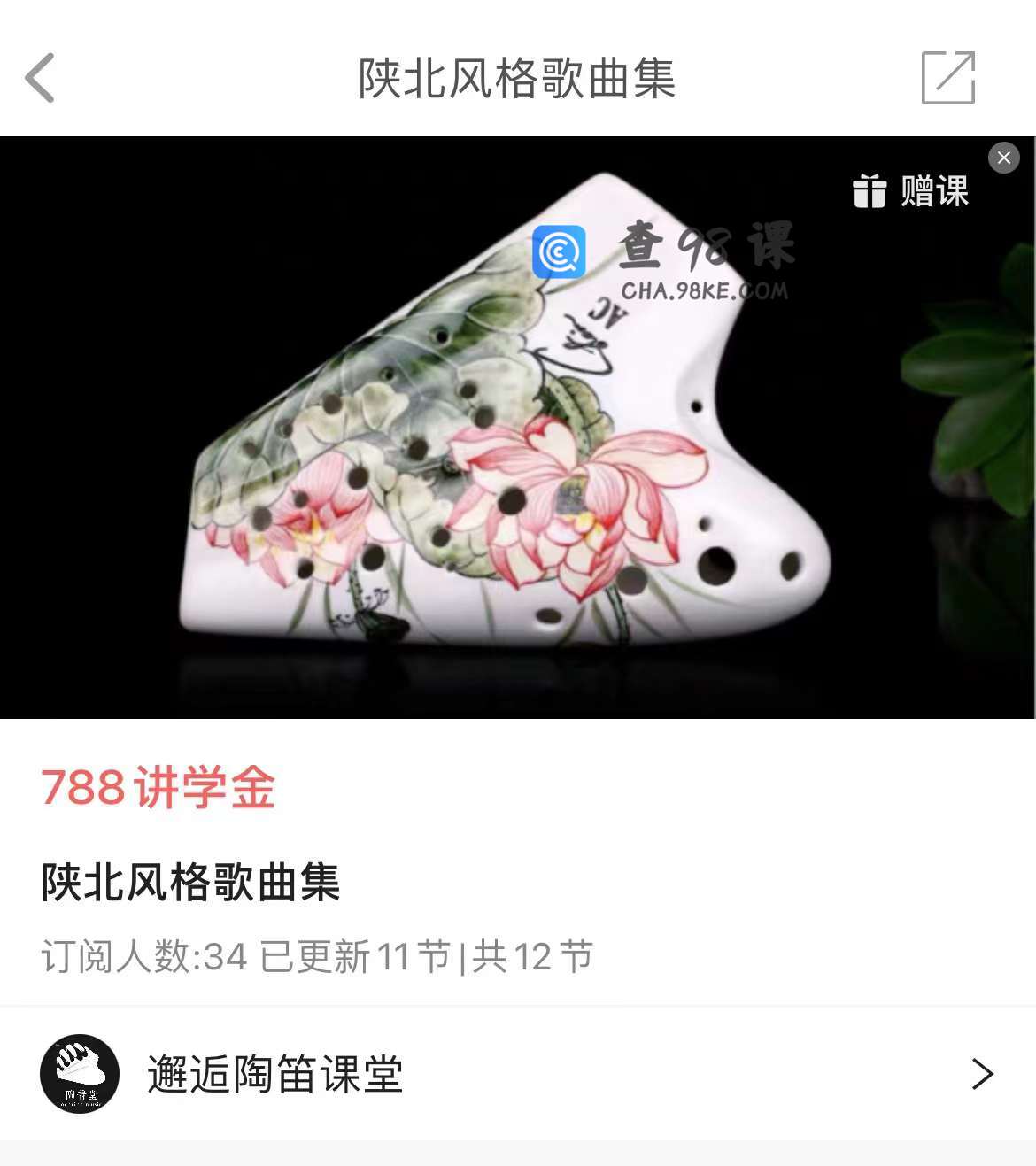The width and height of the screenshot is (1036, 1166).
Task: Open the 邂逅陶笛课堂 channel page
Action: 517,1074
